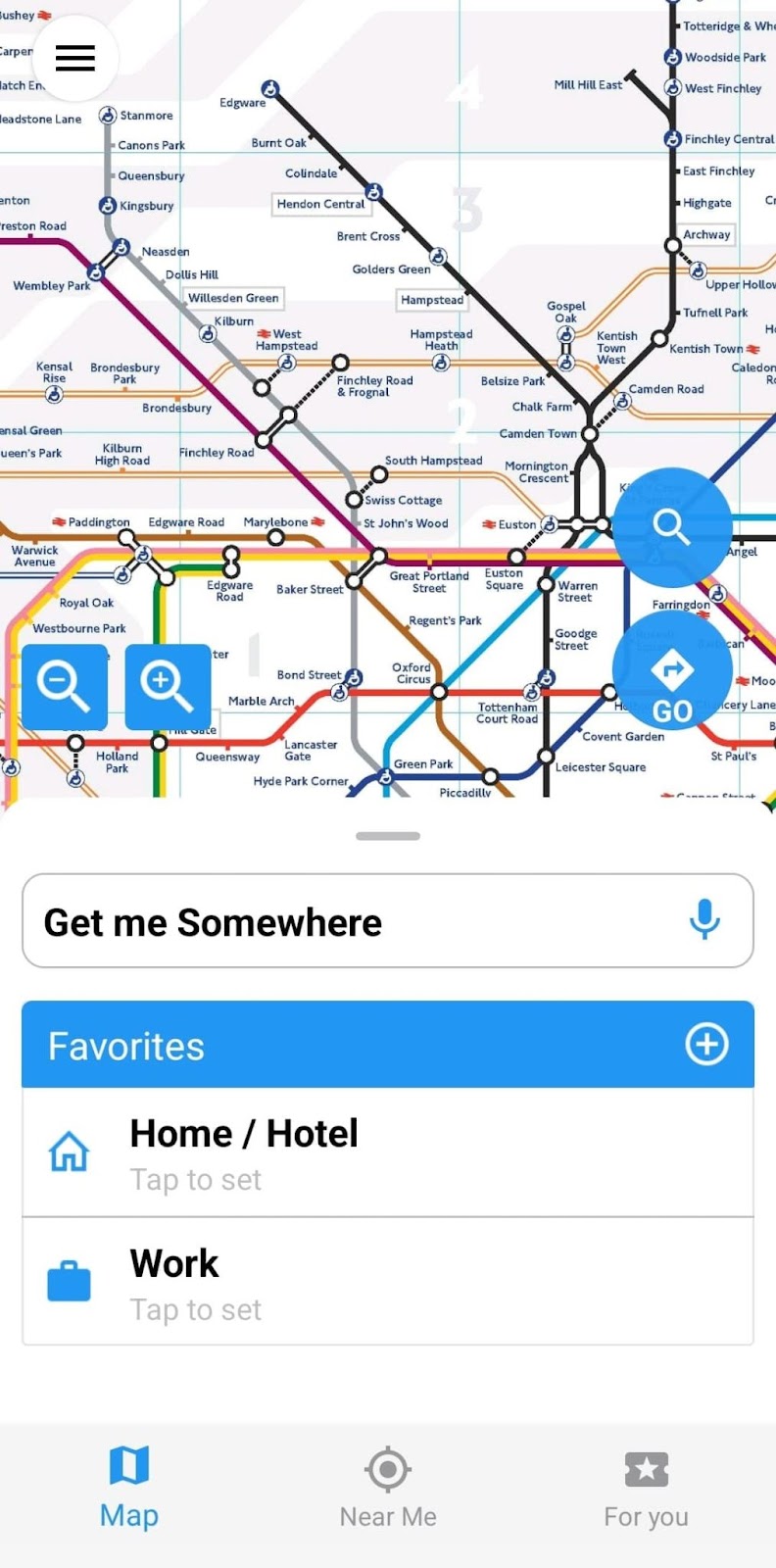
Task: Set your Work location
Action: (388, 1282)
